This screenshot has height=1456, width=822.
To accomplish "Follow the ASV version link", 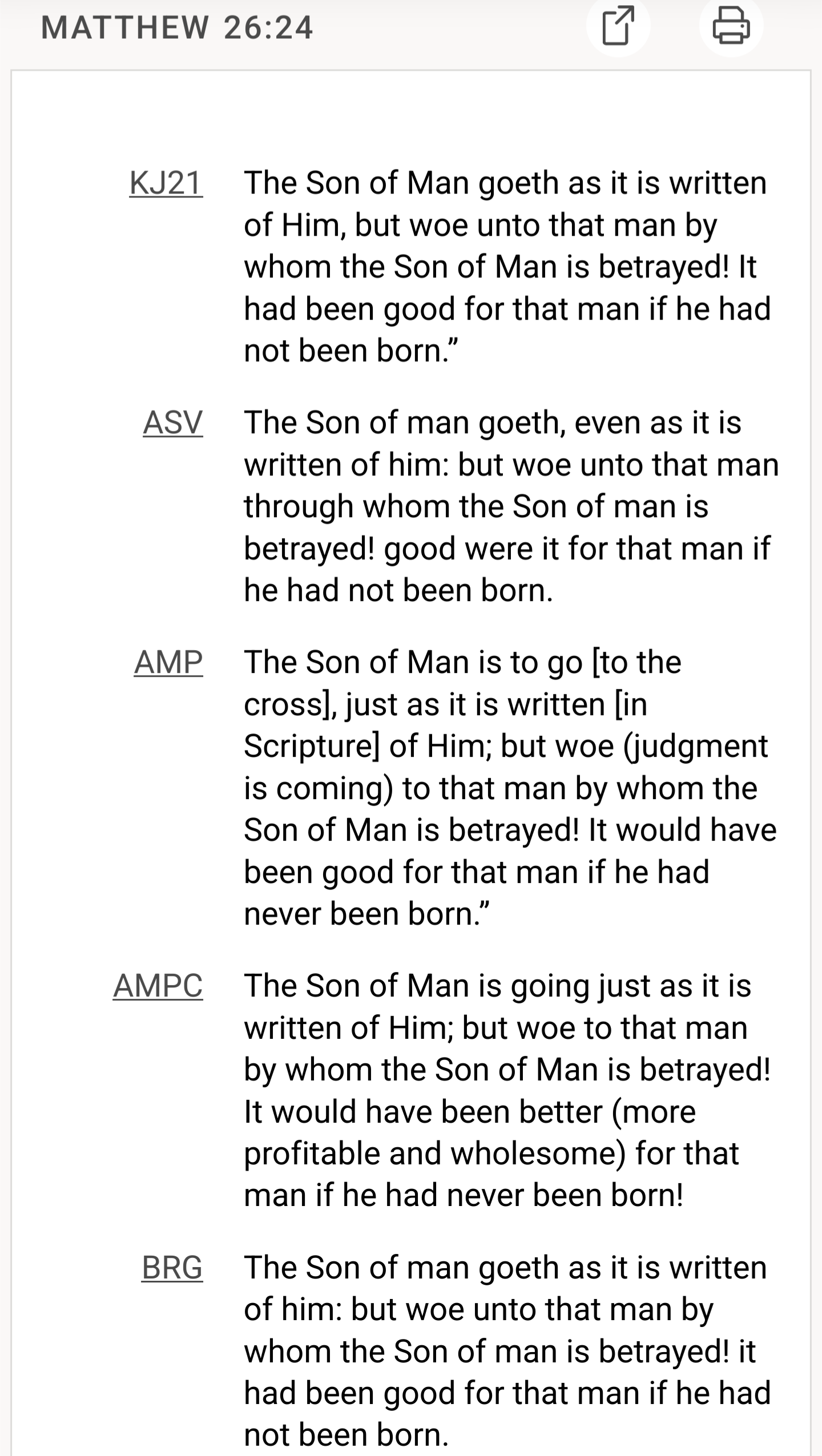I will (172, 423).
